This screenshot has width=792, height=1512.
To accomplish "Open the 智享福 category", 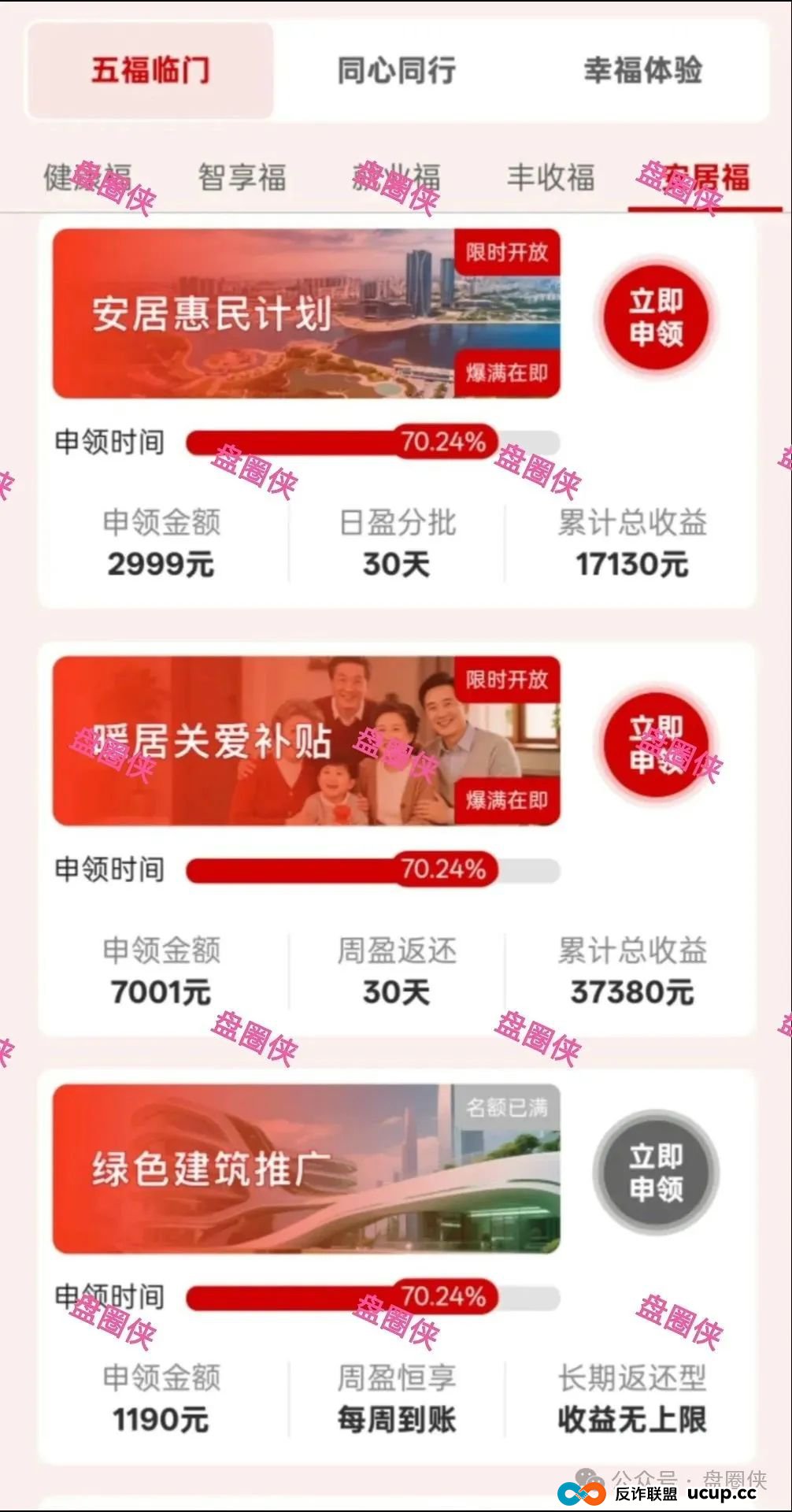I will click(x=242, y=177).
